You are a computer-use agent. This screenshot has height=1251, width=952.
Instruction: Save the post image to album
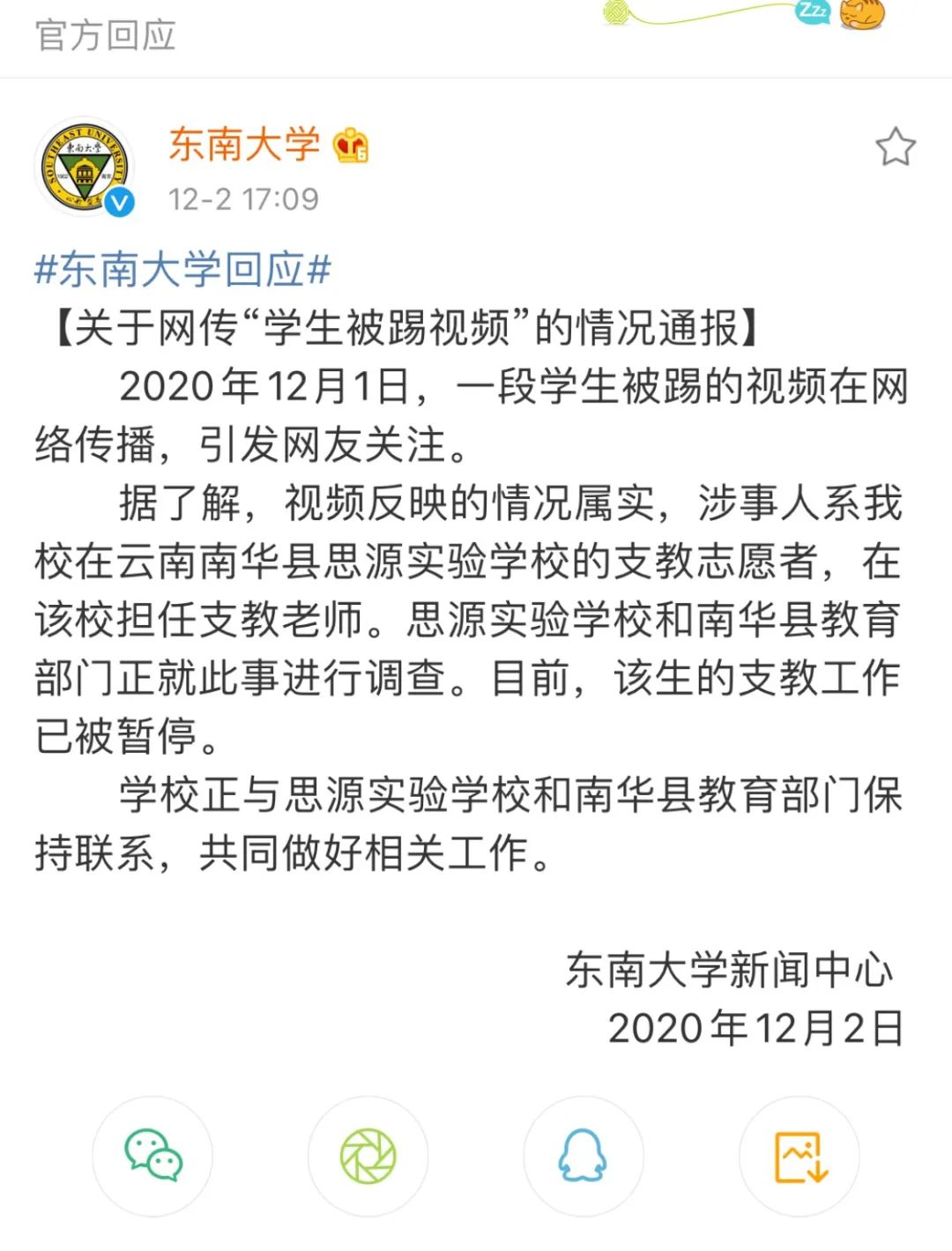point(800,1156)
